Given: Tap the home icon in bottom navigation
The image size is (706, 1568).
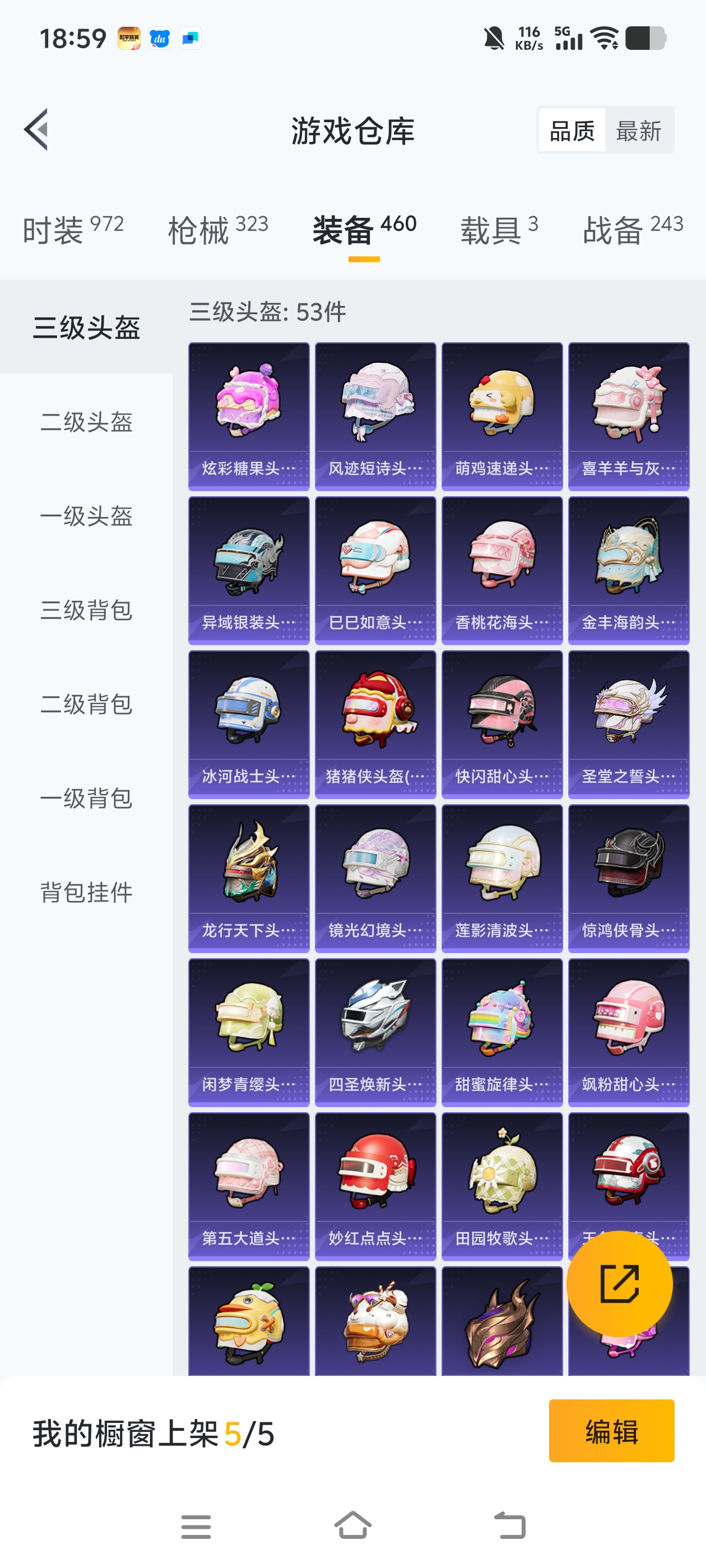Looking at the screenshot, I should coord(352,1527).
